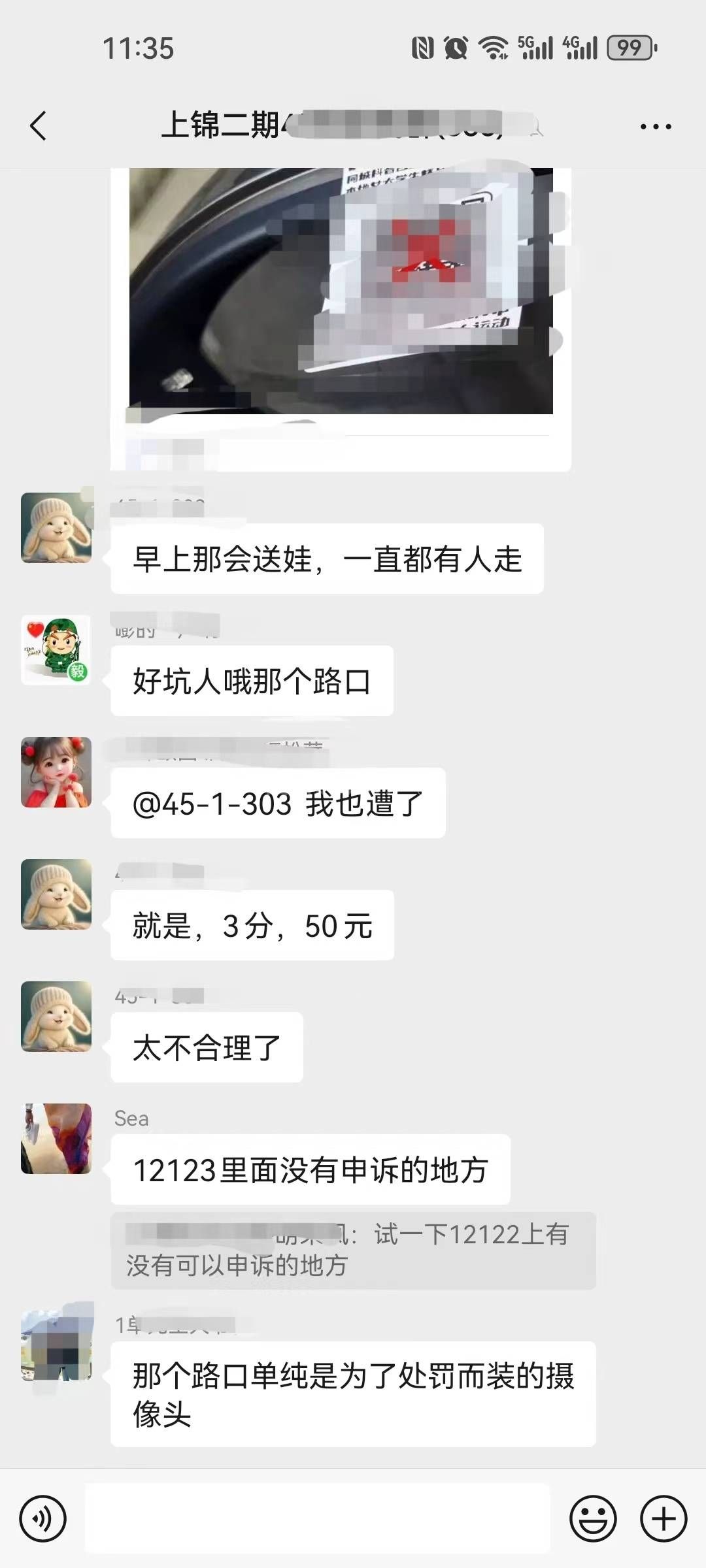Tap the red-dress girl avatar
The width and height of the screenshot is (706, 1568).
pos(56,772)
